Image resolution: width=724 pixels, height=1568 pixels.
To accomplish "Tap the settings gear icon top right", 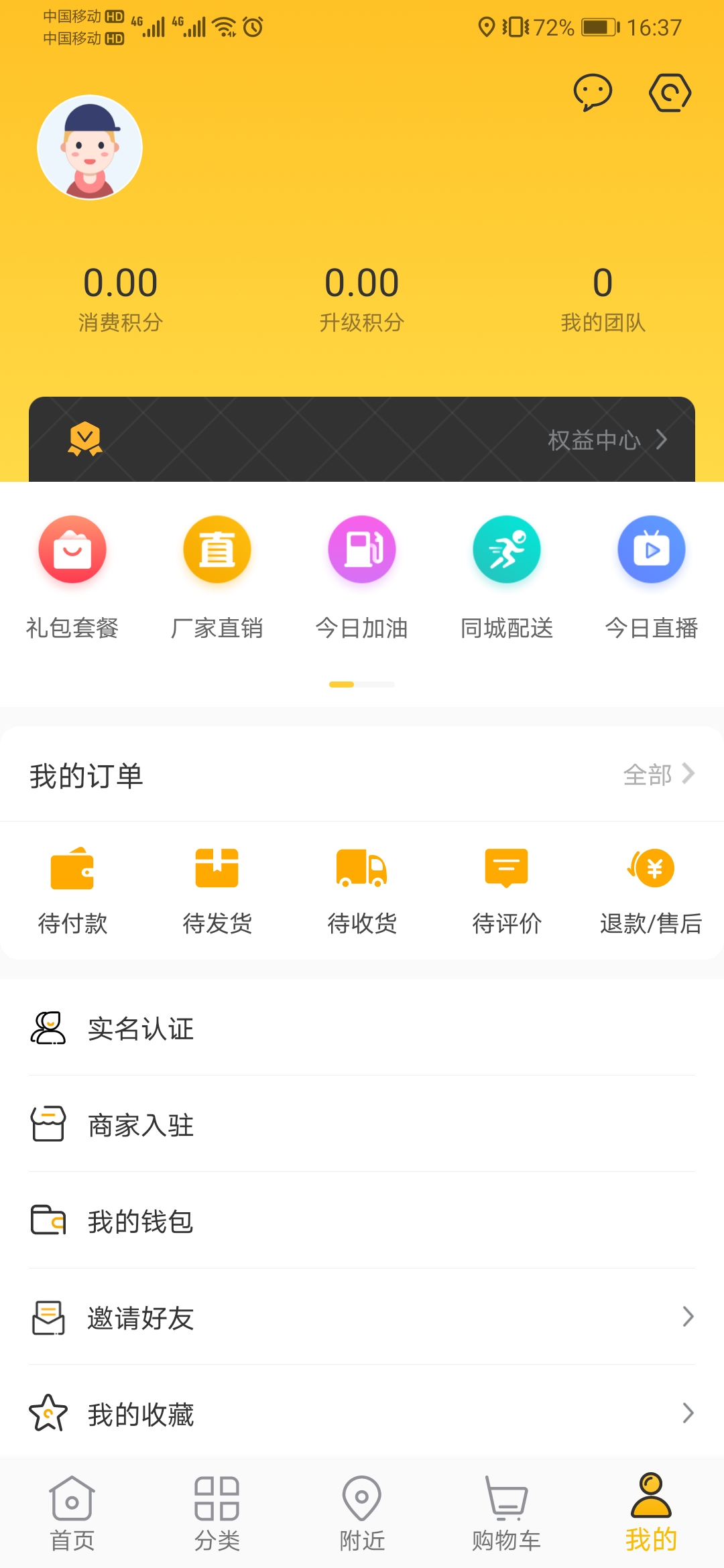I will point(670,92).
